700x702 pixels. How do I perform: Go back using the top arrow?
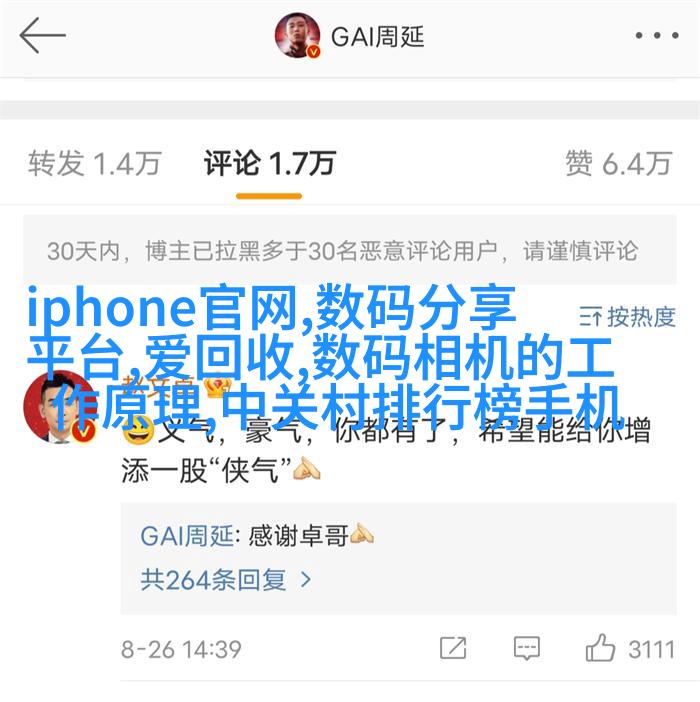42,37
